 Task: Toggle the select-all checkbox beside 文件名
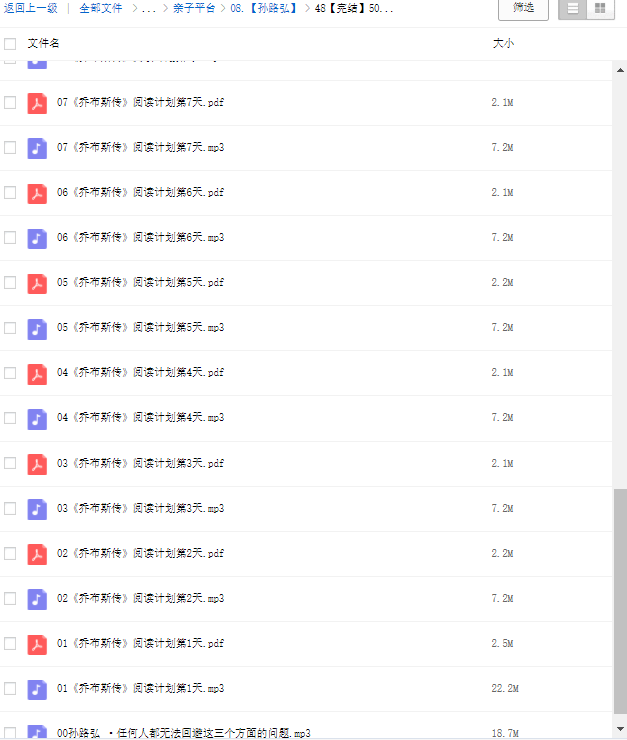tap(10, 44)
